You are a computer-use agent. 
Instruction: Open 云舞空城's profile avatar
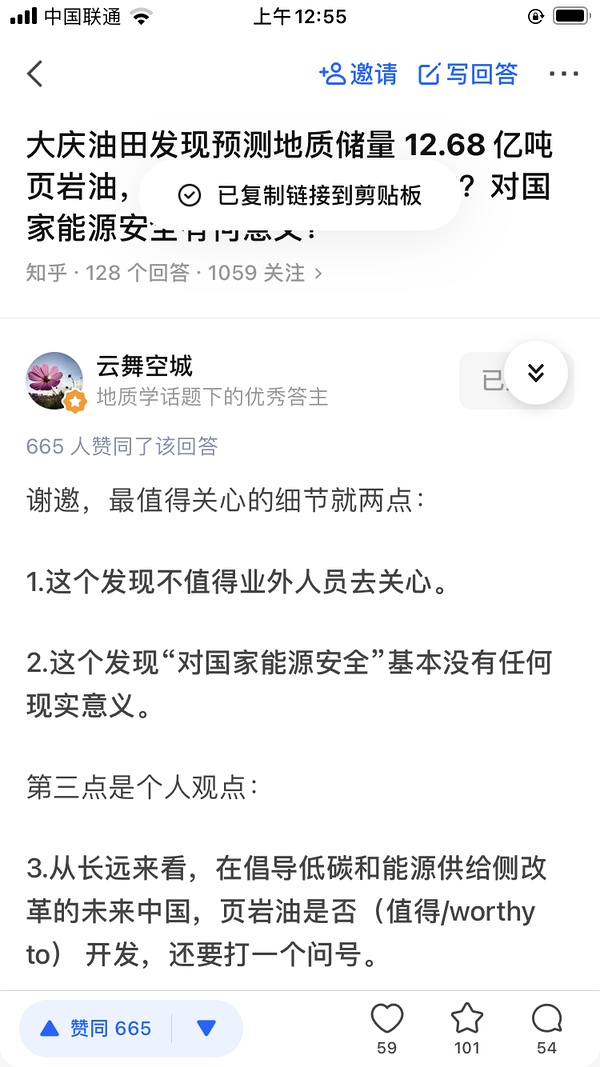[55, 381]
